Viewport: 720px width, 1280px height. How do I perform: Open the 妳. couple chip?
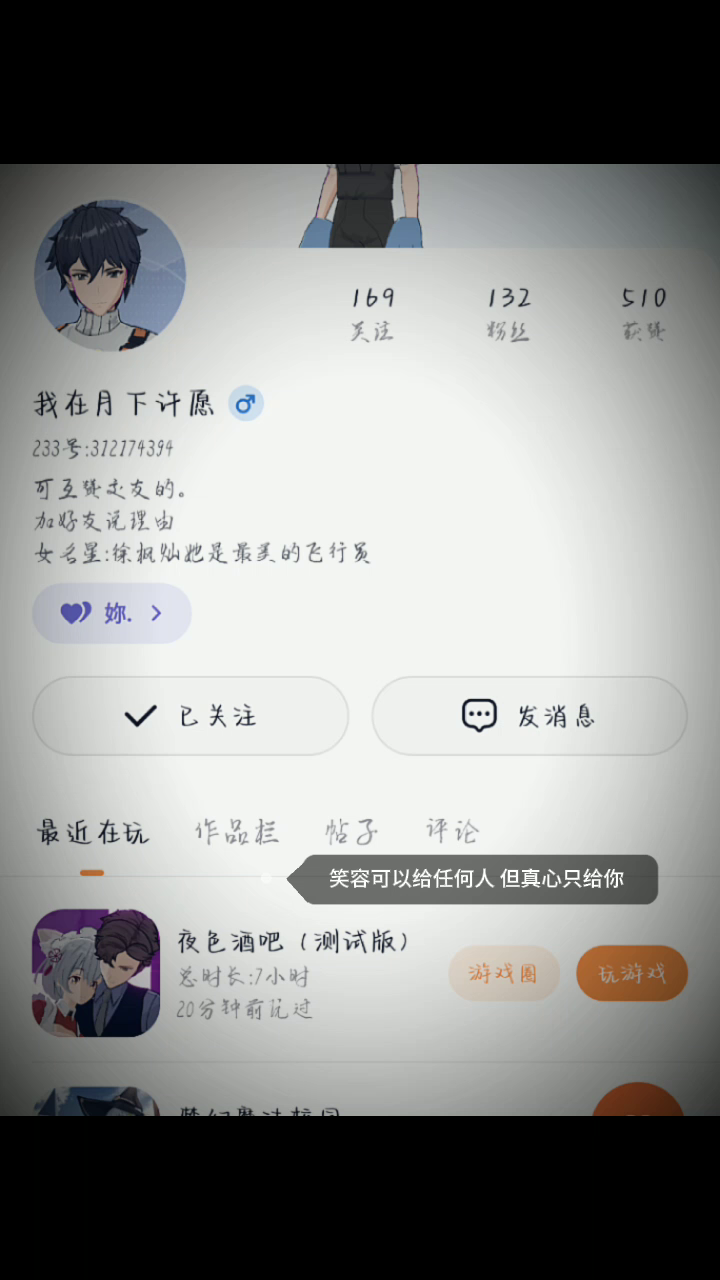tap(111, 613)
